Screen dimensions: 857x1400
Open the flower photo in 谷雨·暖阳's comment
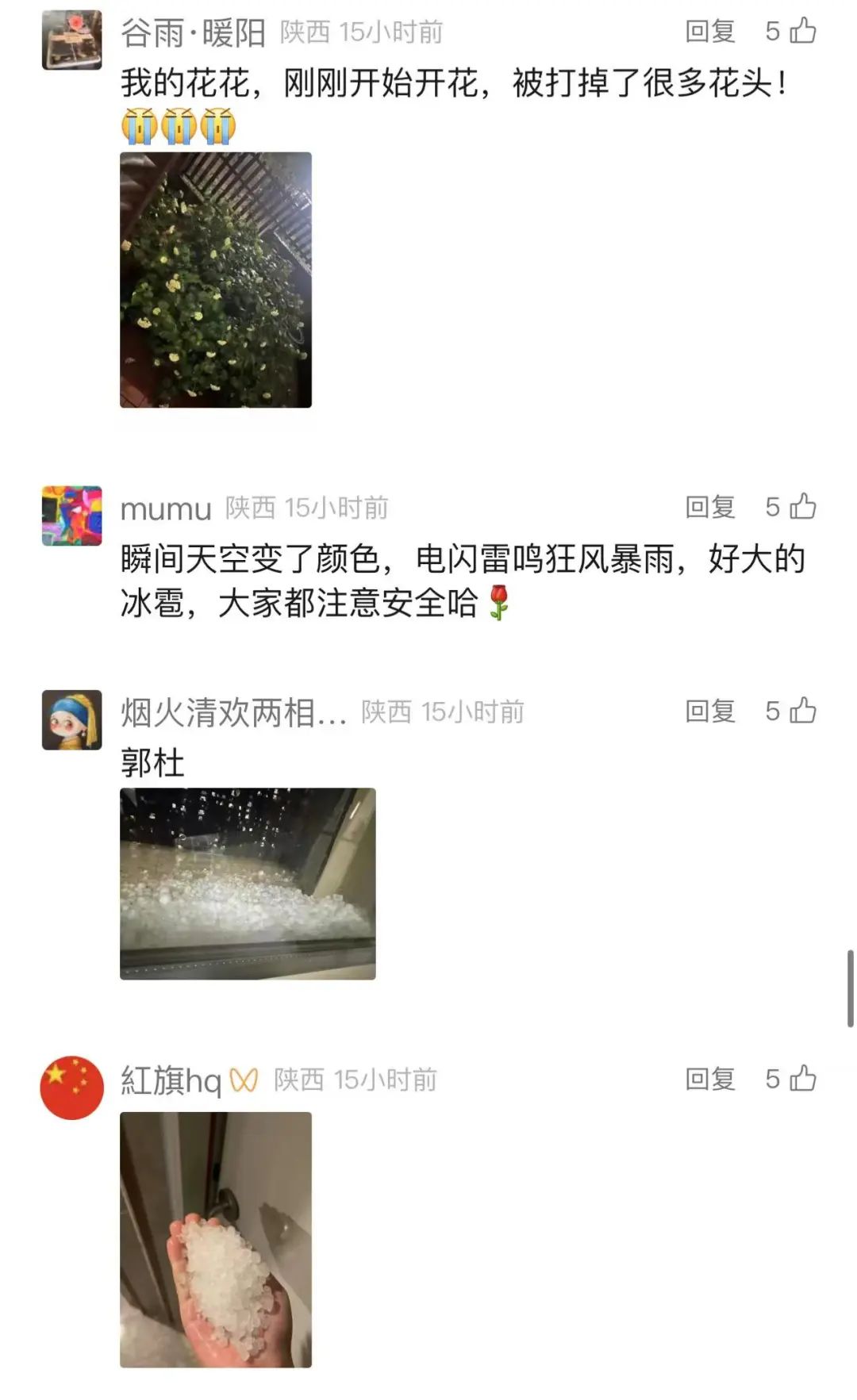coord(216,280)
